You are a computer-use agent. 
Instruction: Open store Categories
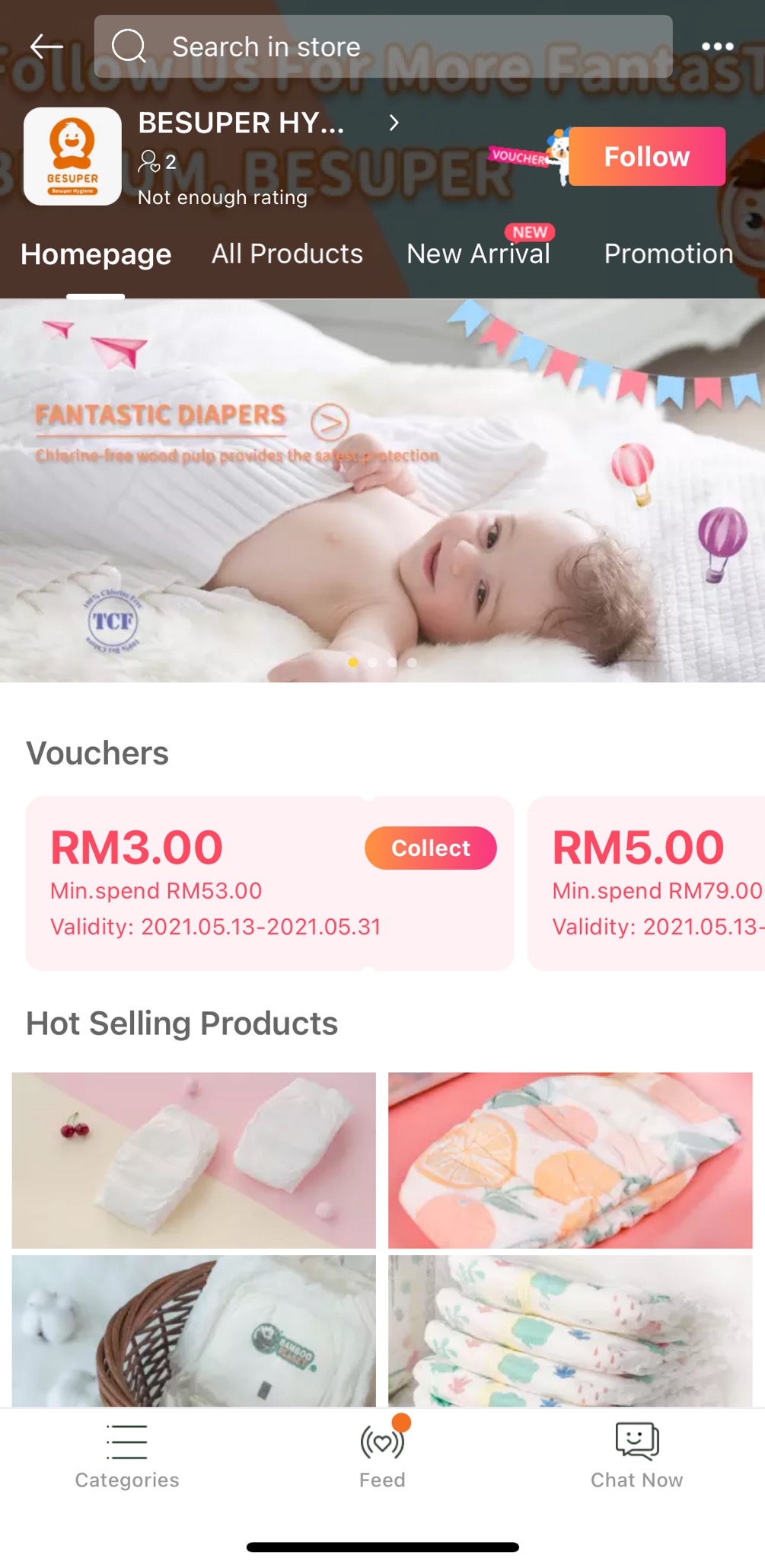(x=127, y=1456)
